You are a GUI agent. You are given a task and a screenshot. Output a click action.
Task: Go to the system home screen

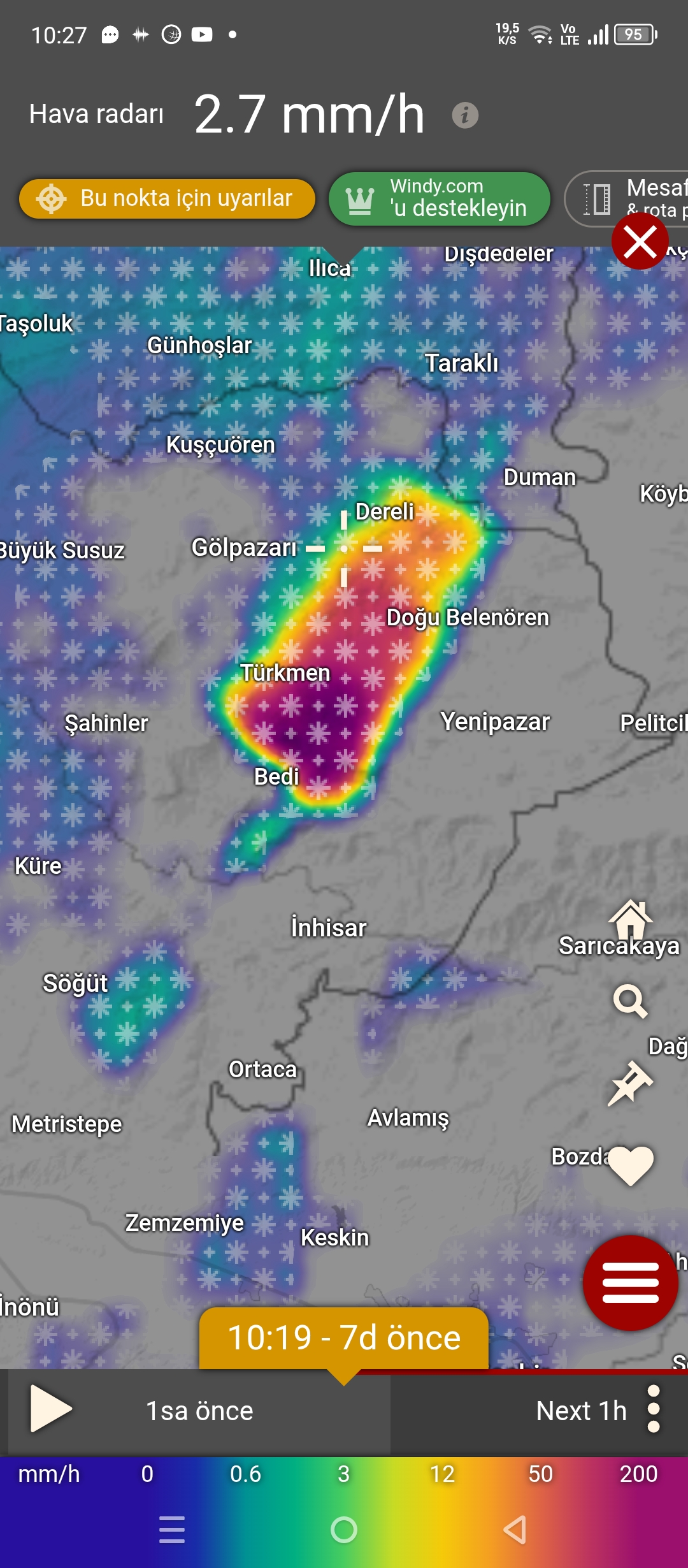(344, 1530)
